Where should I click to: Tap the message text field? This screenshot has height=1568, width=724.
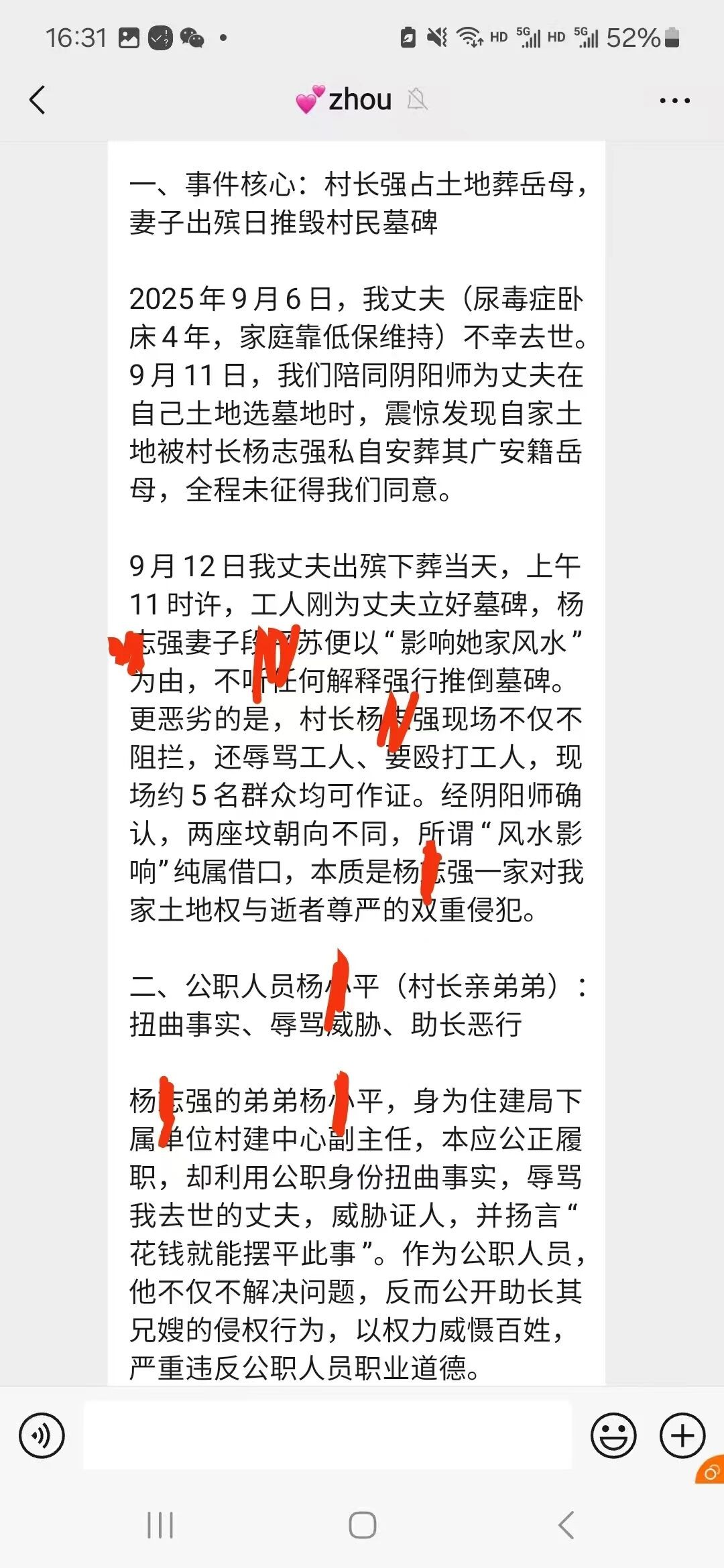[327, 1436]
